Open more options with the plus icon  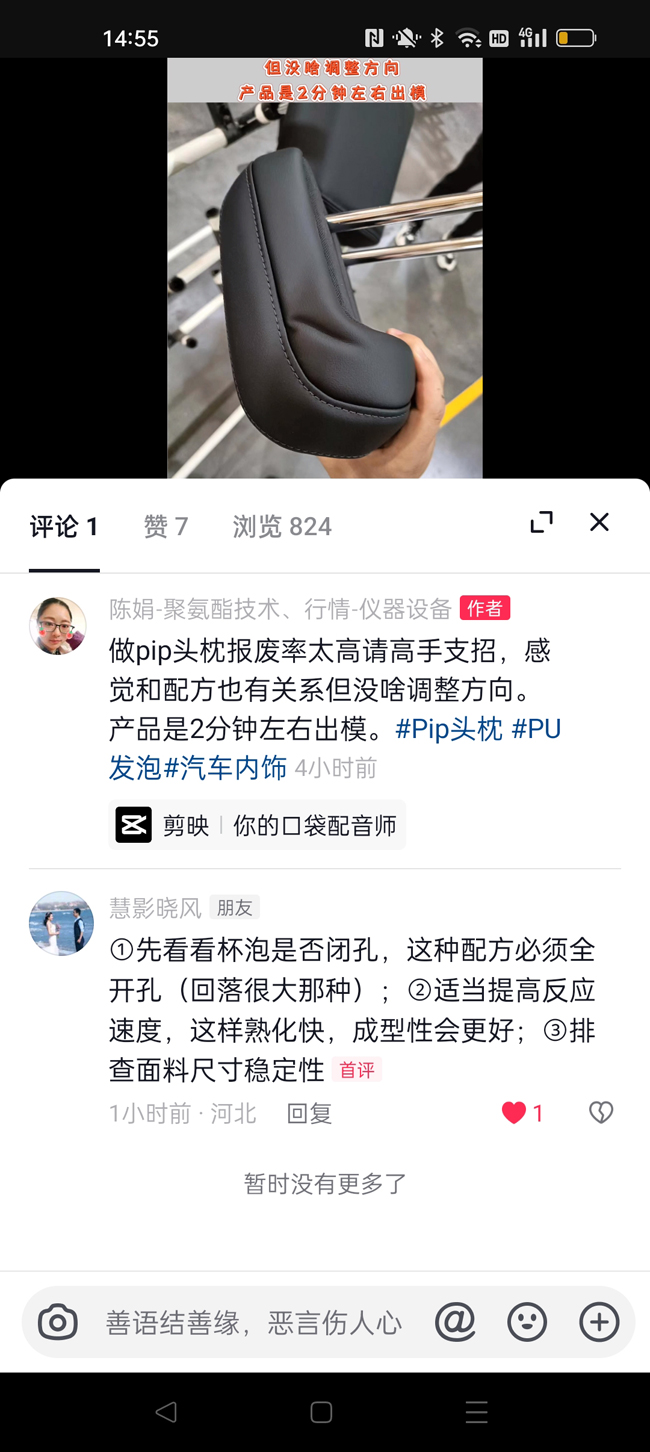[599, 1322]
